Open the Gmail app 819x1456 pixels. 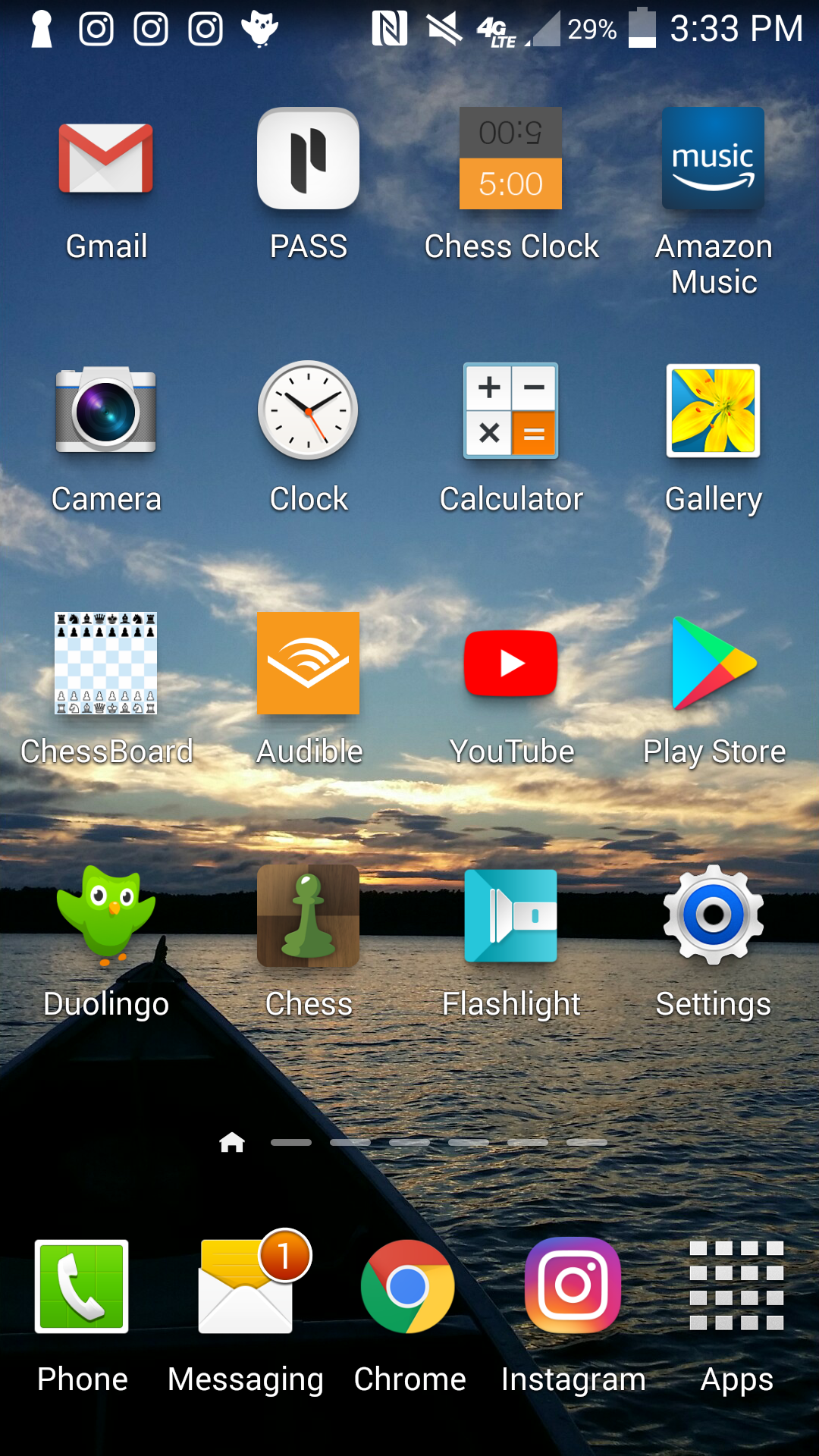pos(106,158)
